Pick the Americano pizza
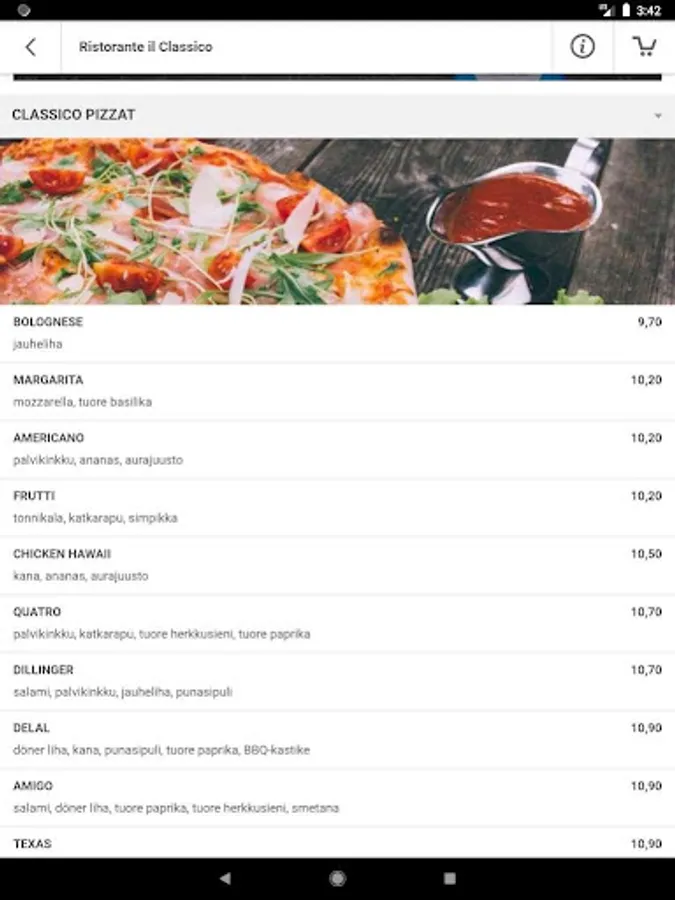675x900 pixels. (337, 449)
